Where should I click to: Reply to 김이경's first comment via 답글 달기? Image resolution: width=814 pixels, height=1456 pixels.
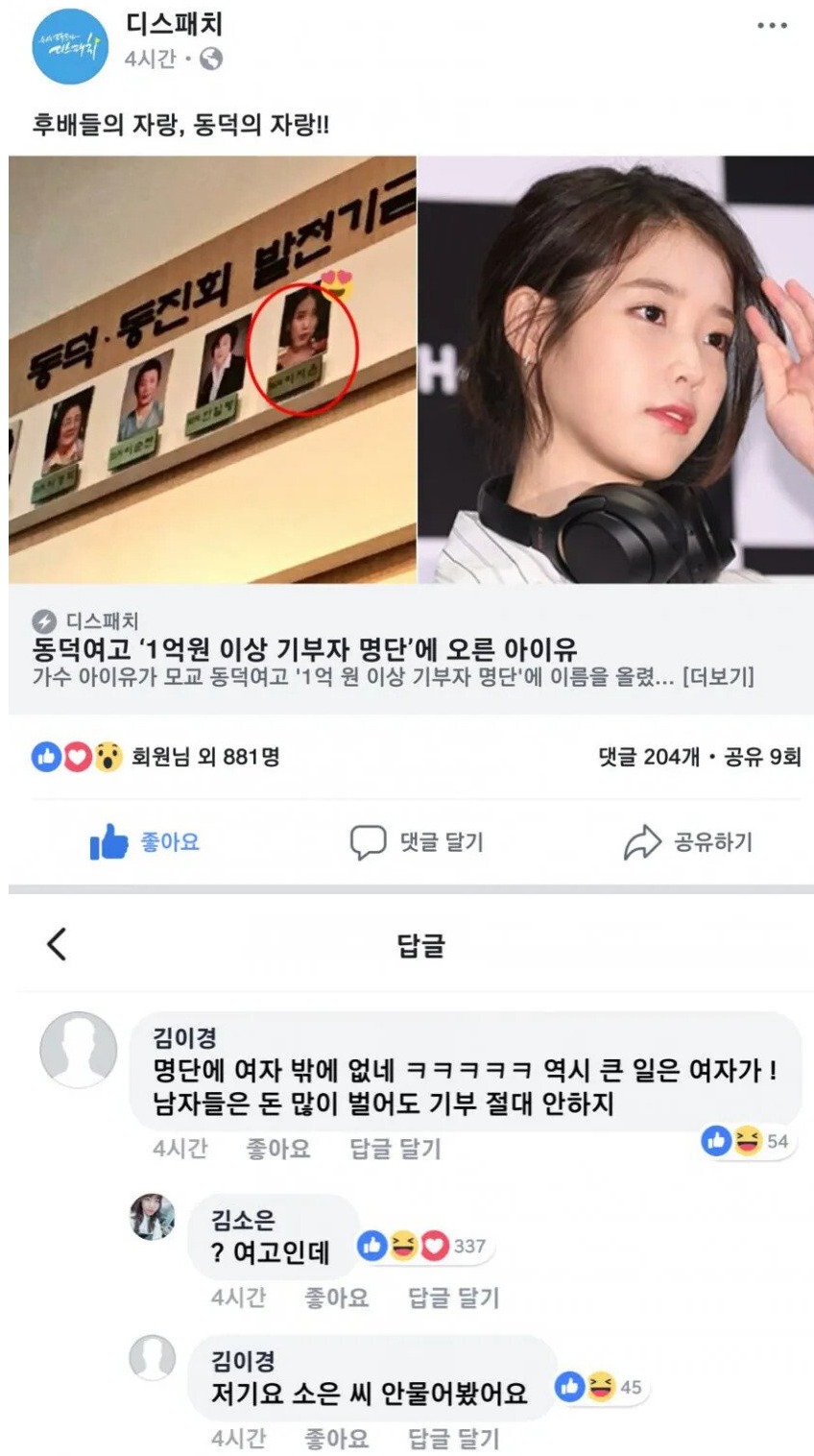[395, 1149]
